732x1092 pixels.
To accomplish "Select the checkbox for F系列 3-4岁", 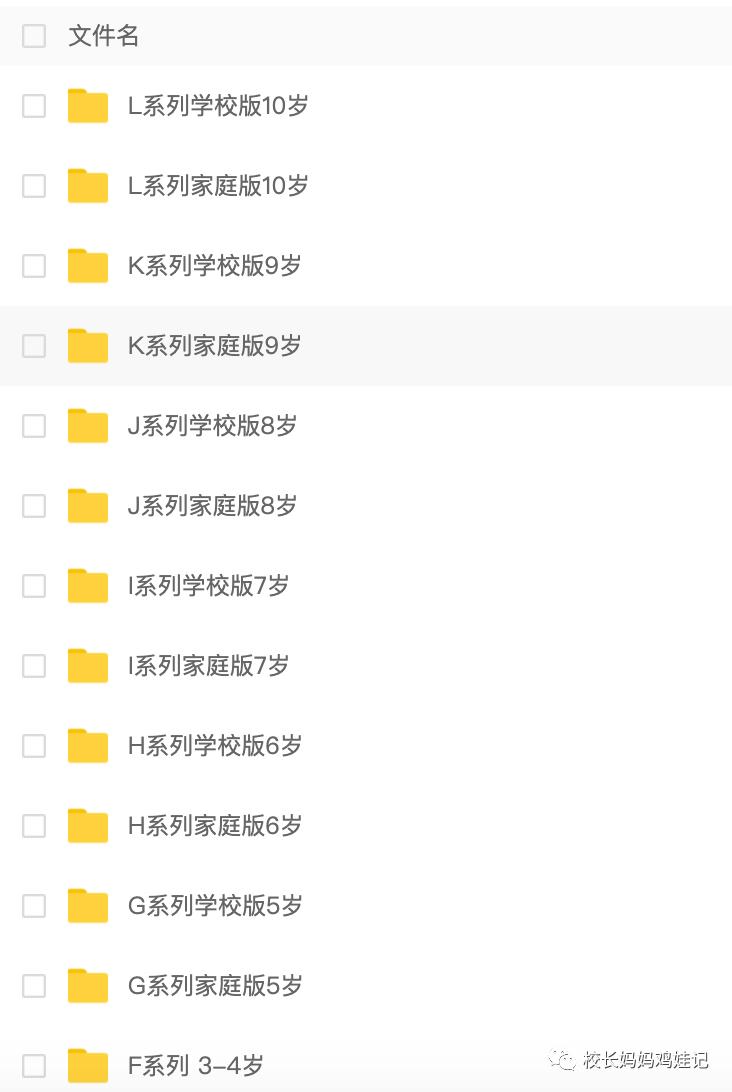I will (34, 1066).
